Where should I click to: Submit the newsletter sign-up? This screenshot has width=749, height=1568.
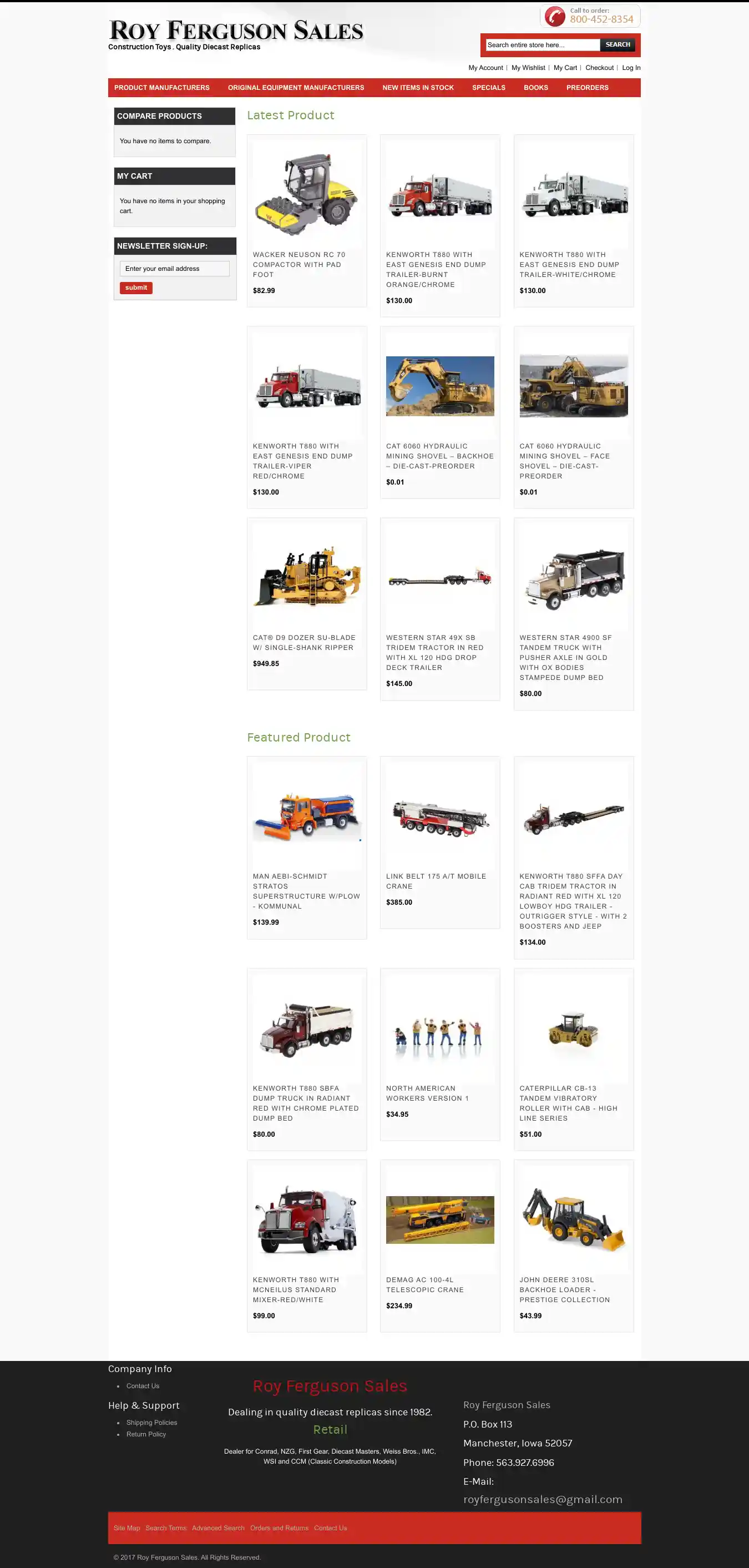136,288
